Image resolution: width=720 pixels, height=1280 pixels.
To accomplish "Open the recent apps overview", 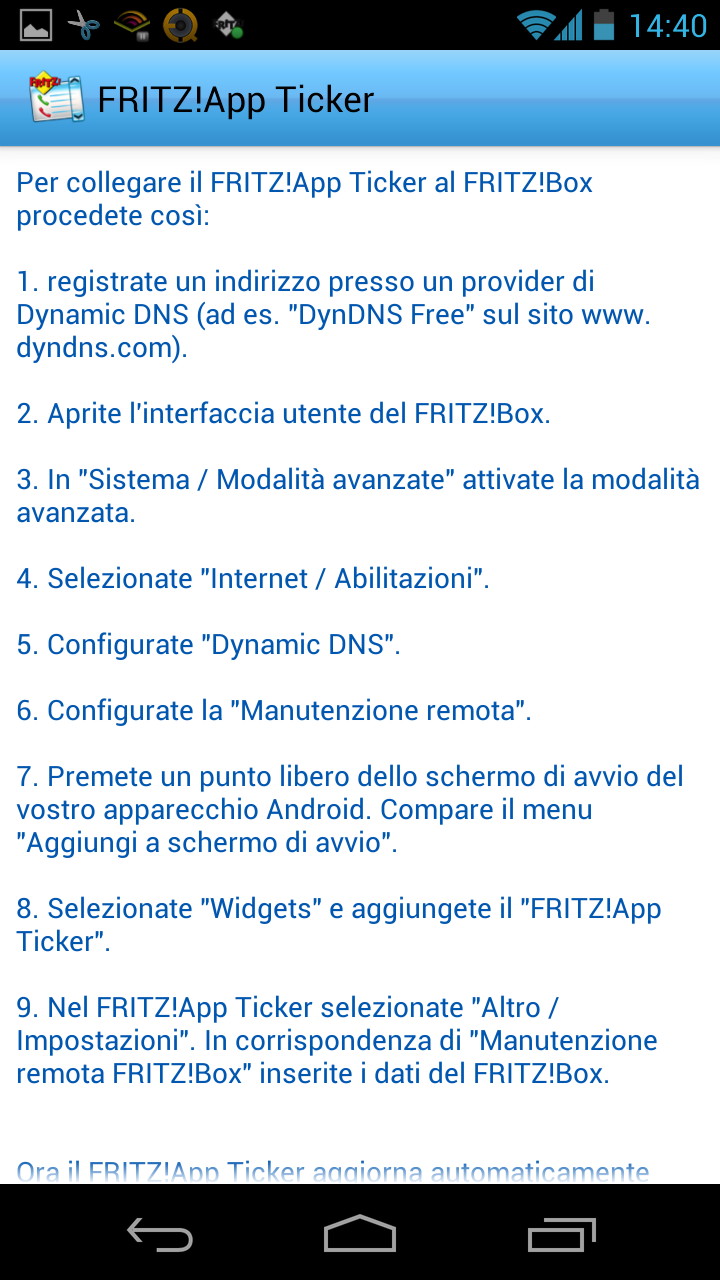I will coord(561,1234).
